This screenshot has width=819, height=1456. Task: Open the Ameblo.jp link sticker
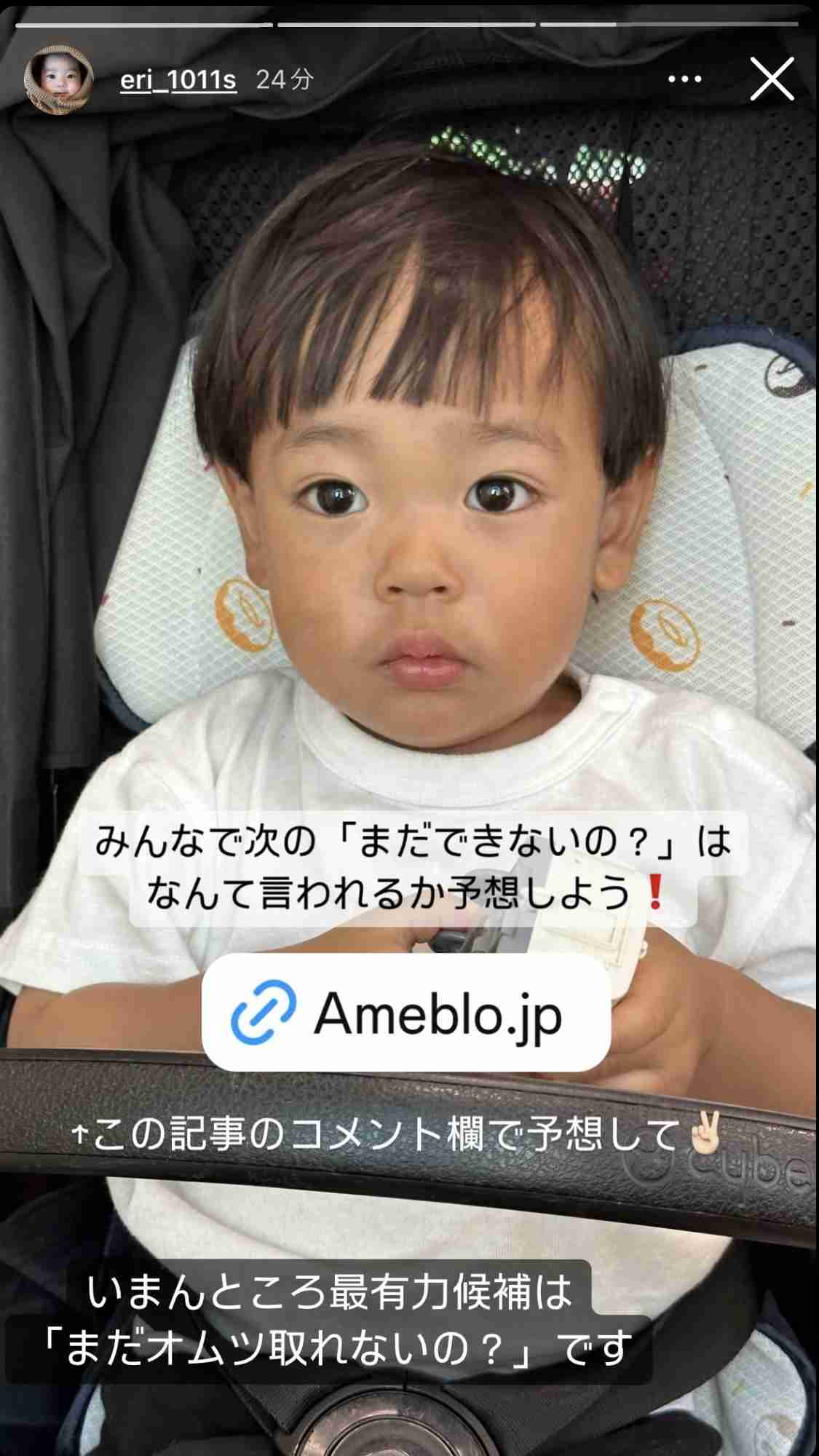(x=405, y=1013)
